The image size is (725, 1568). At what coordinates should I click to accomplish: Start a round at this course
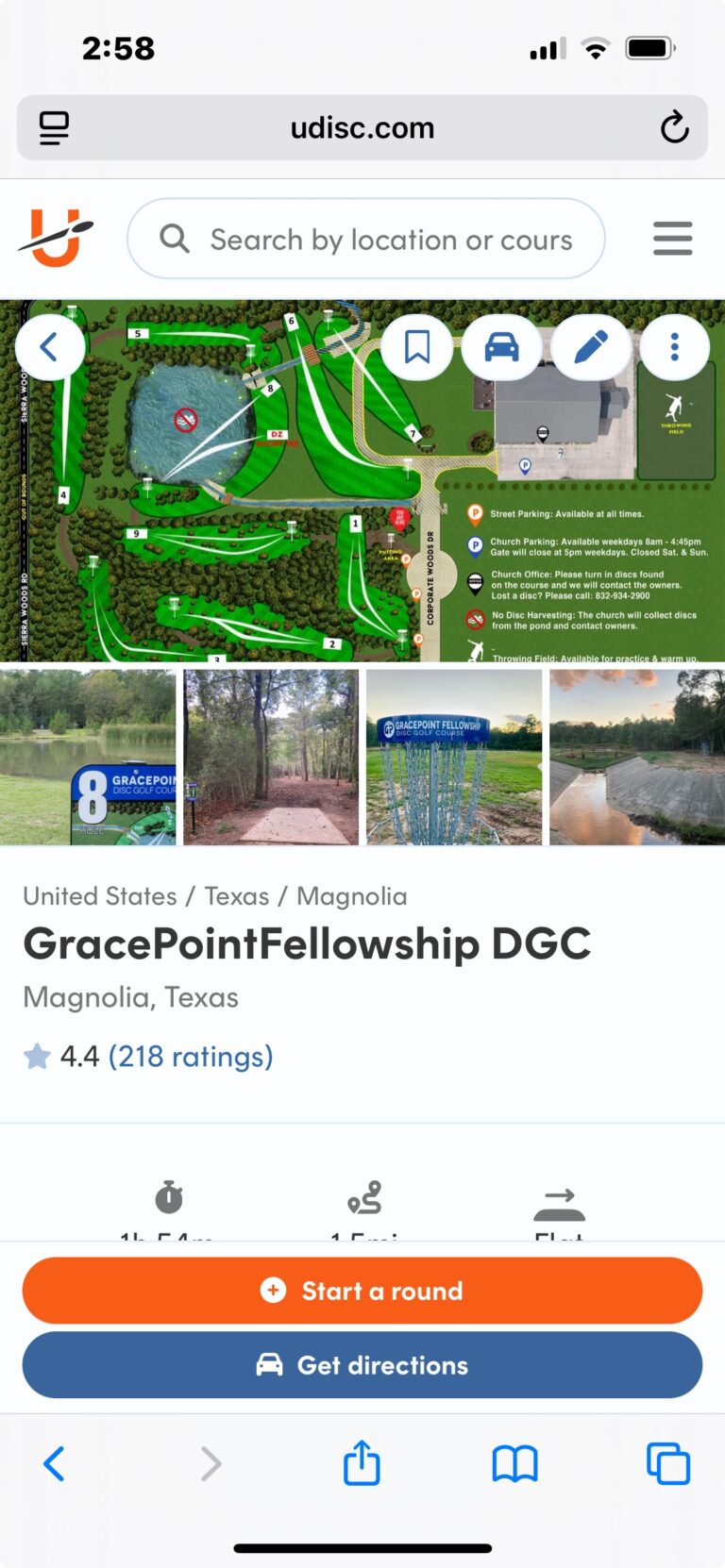coord(362,1291)
